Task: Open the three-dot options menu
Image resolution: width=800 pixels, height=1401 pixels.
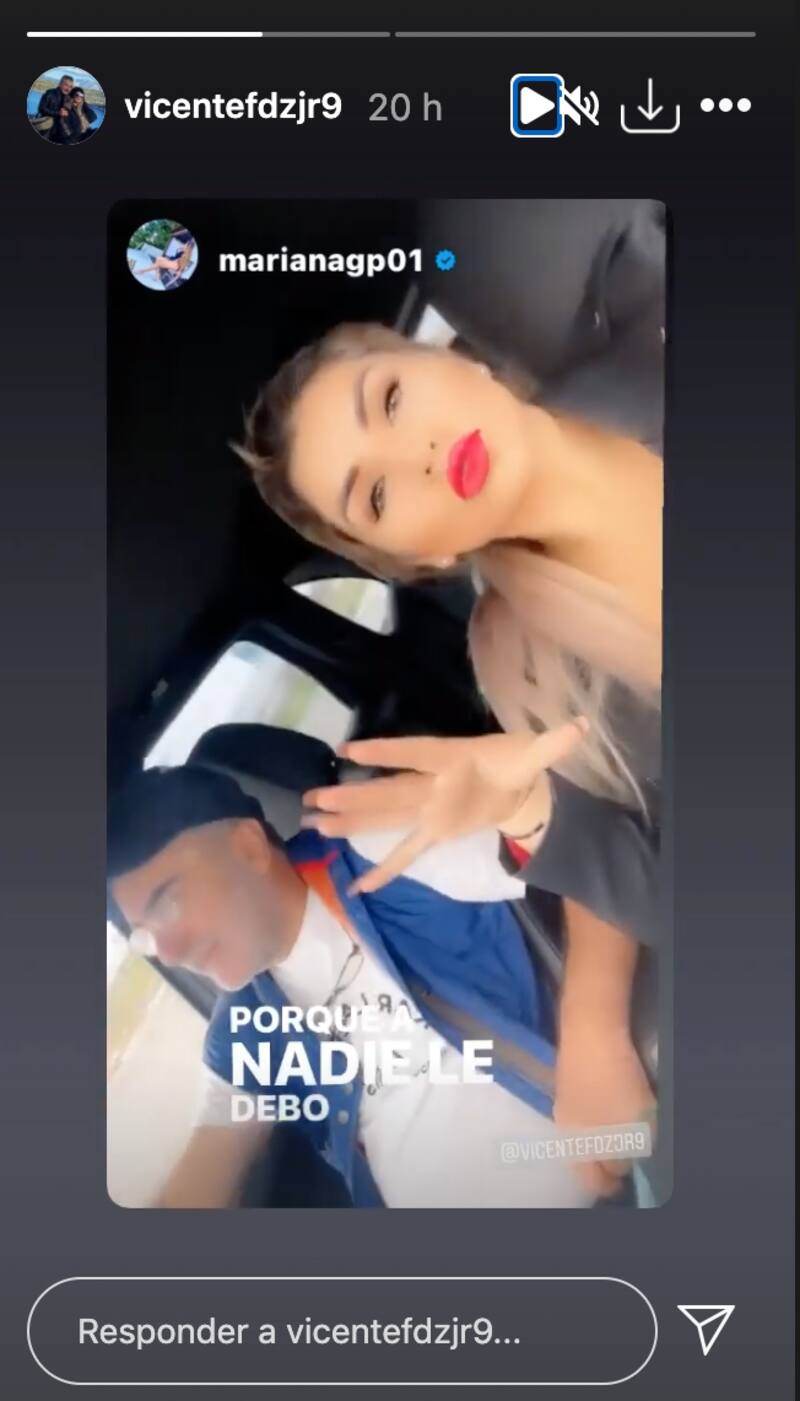Action: (725, 106)
